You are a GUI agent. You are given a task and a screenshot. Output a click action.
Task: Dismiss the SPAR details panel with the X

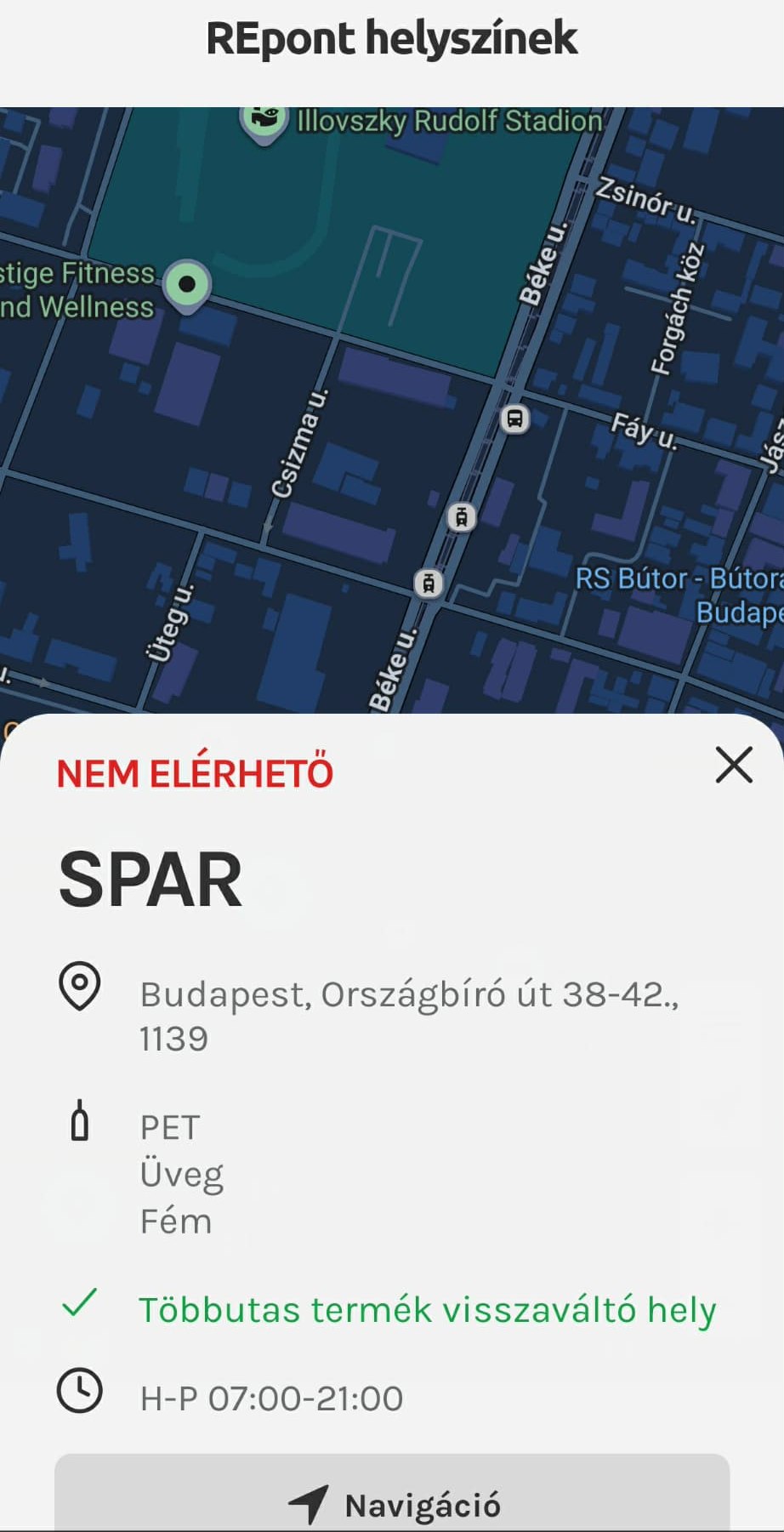(x=732, y=766)
